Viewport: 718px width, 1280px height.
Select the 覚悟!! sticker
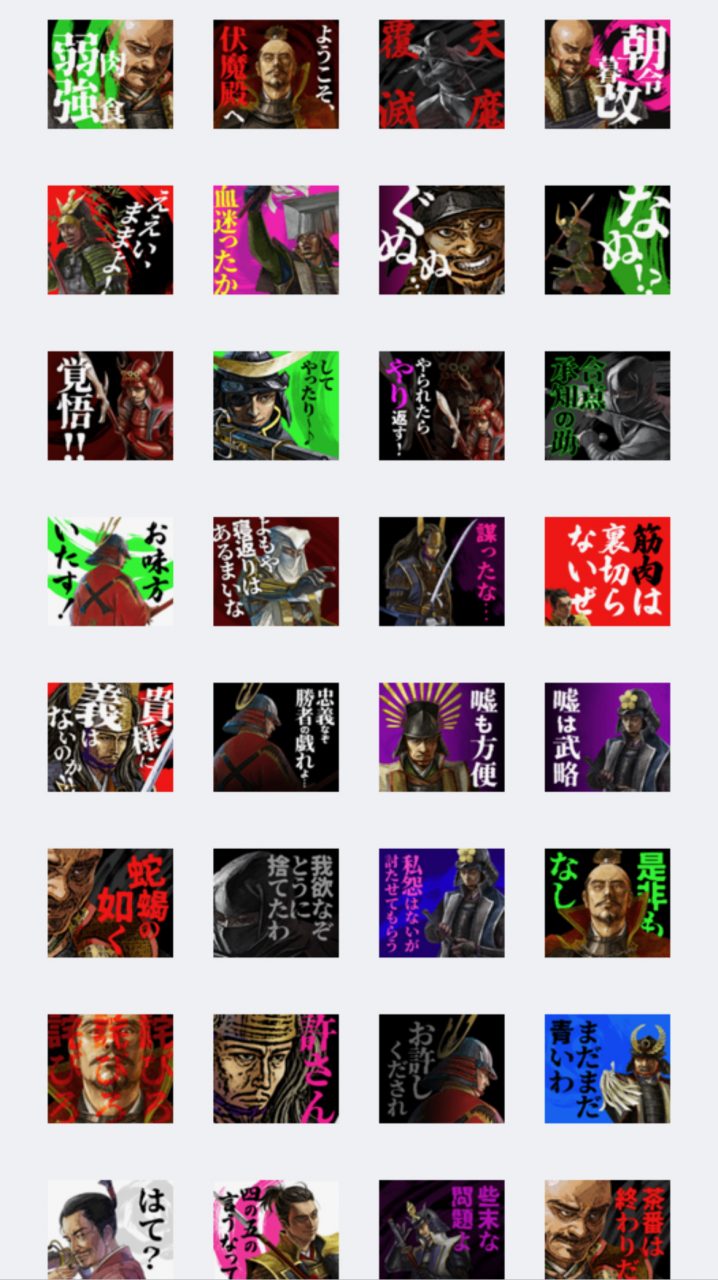110,405
